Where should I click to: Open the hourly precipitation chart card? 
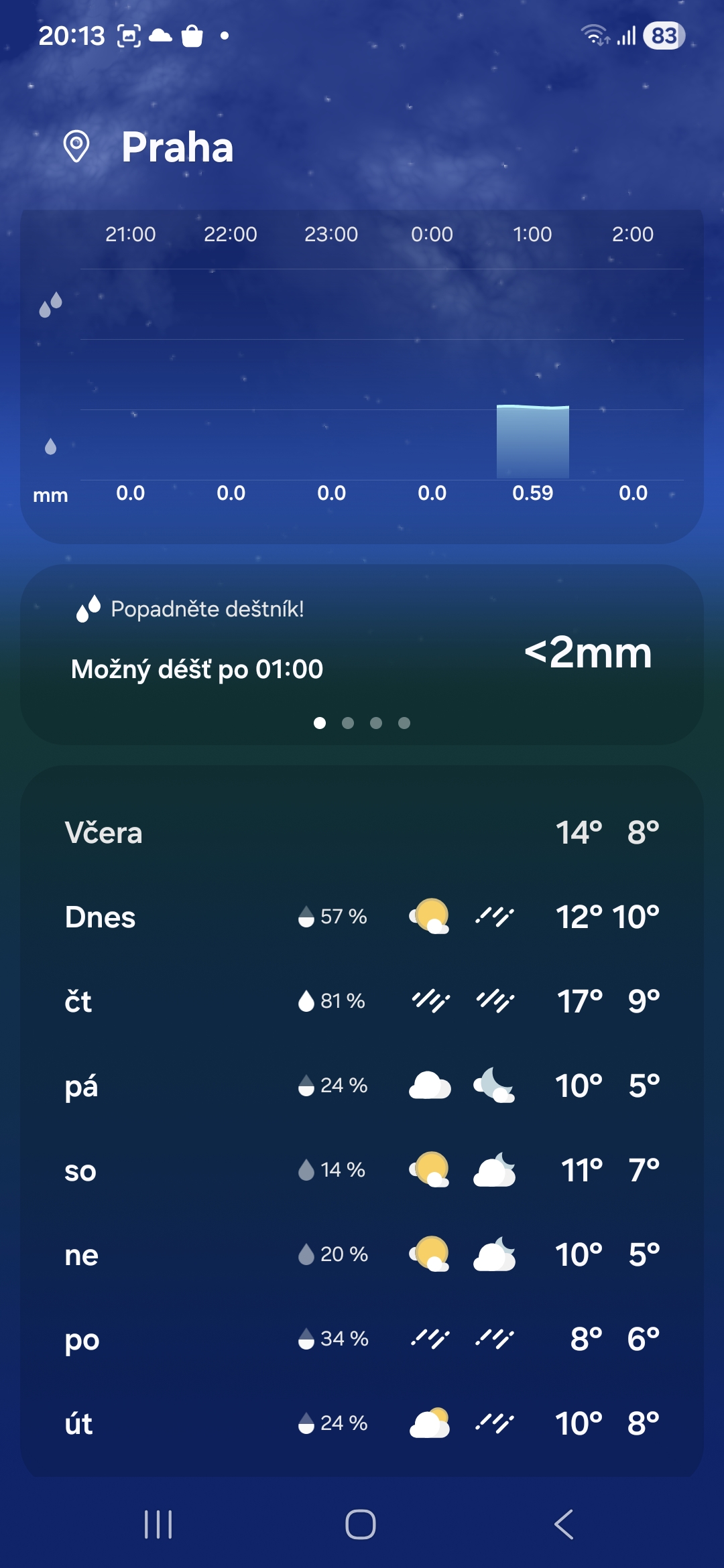click(362, 375)
